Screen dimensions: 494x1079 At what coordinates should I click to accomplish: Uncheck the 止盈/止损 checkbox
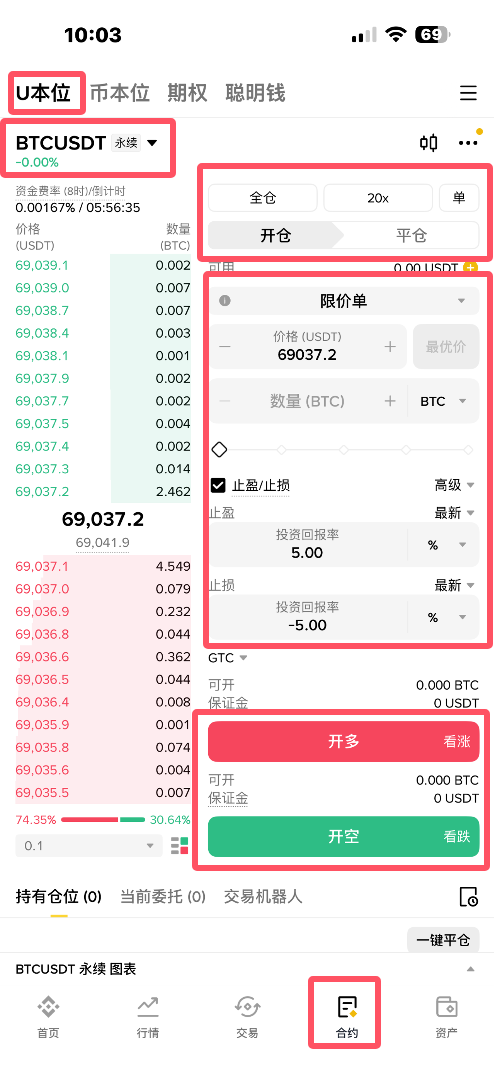point(218,486)
